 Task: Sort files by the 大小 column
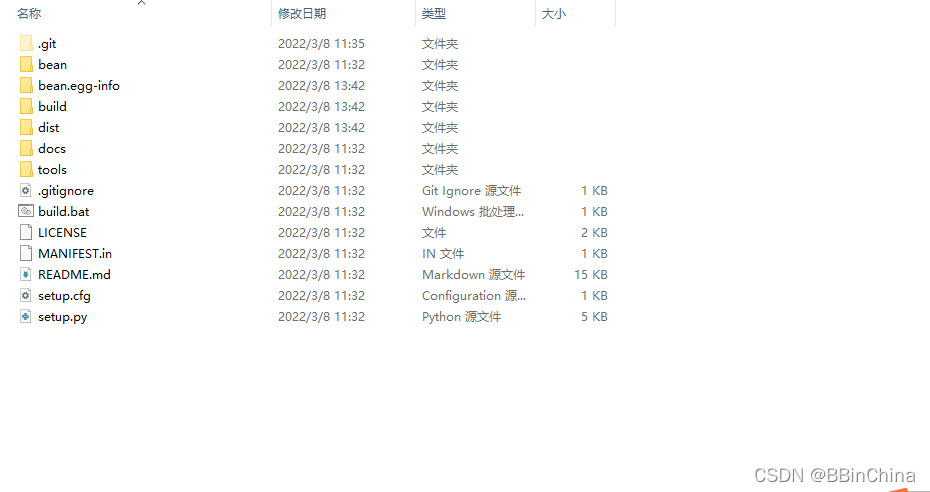554,14
